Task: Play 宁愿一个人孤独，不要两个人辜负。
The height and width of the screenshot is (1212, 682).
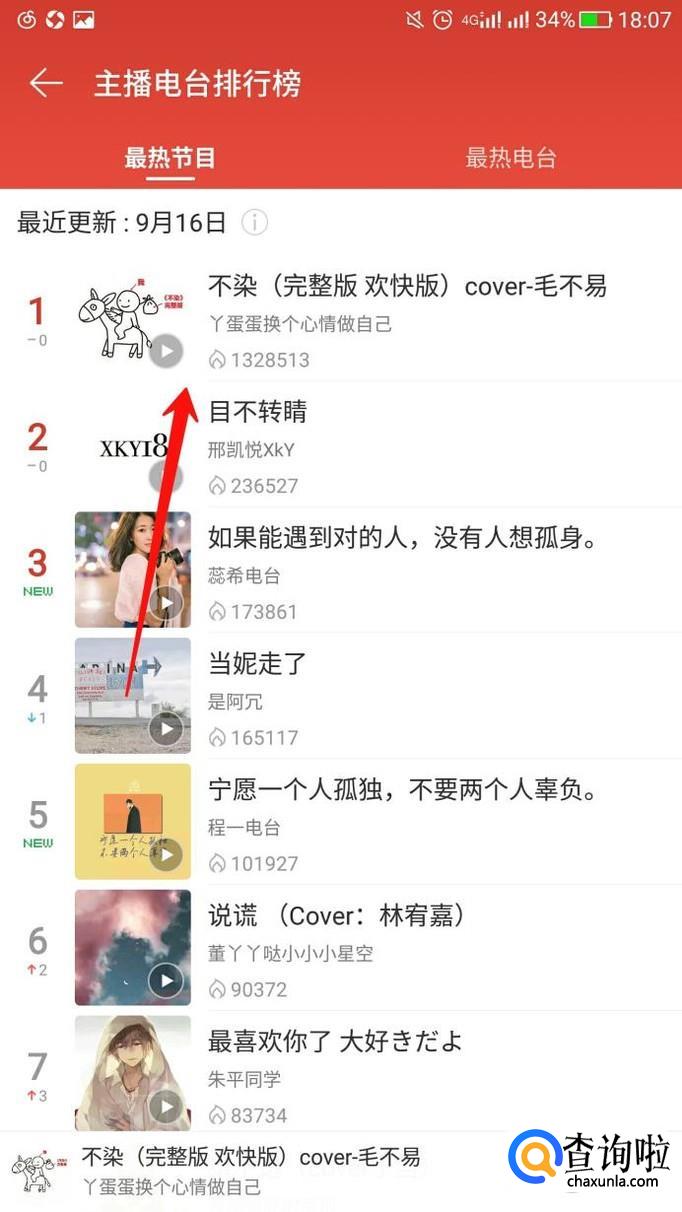Action: [166, 855]
